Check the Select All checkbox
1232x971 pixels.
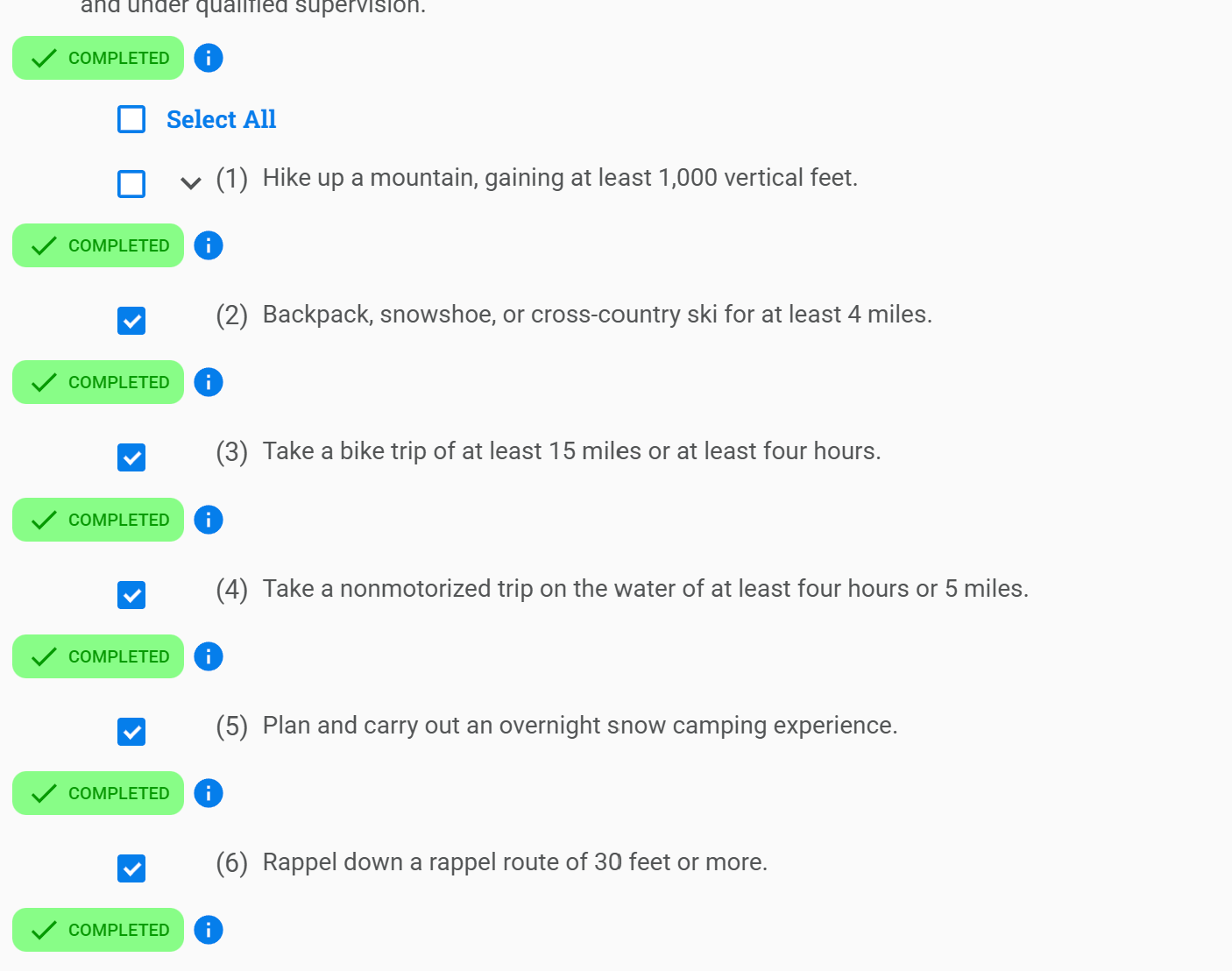[131, 119]
